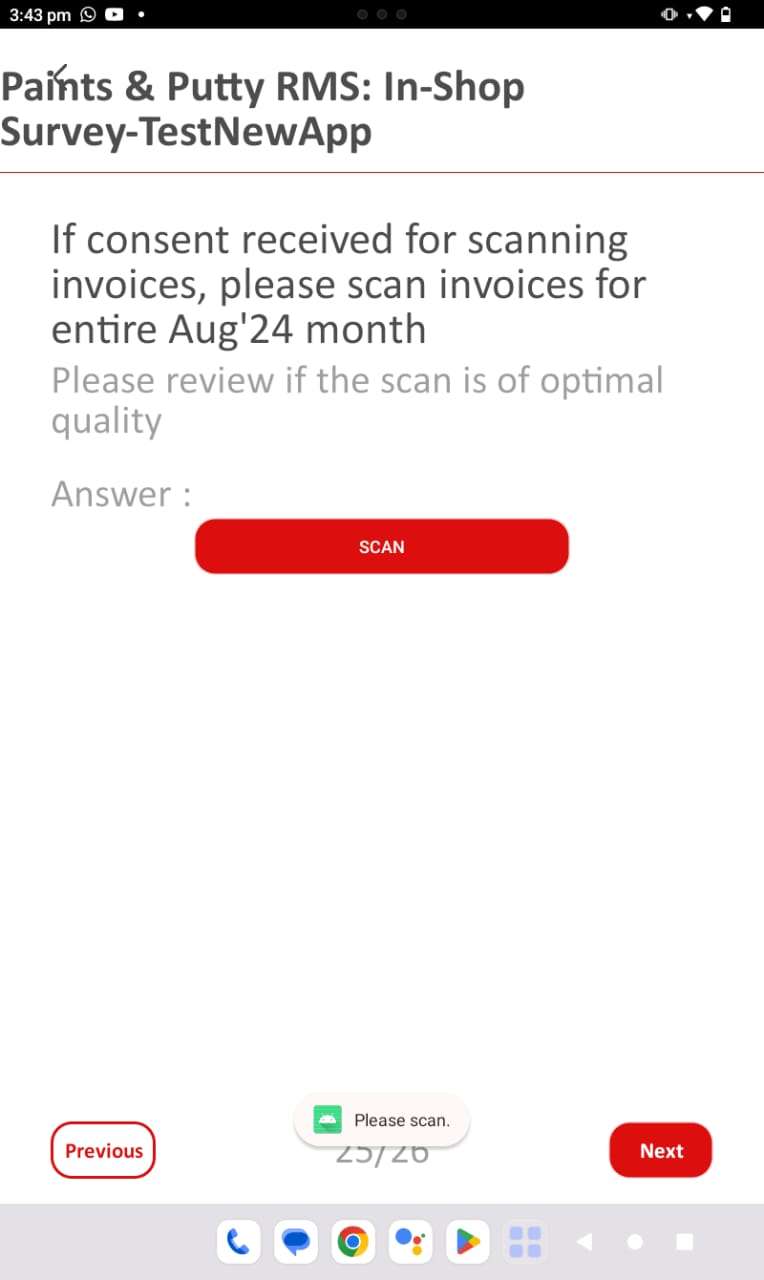This screenshot has height=1280, width=764.
Task: Go to home via the circle button
Action: (635, 1242)
